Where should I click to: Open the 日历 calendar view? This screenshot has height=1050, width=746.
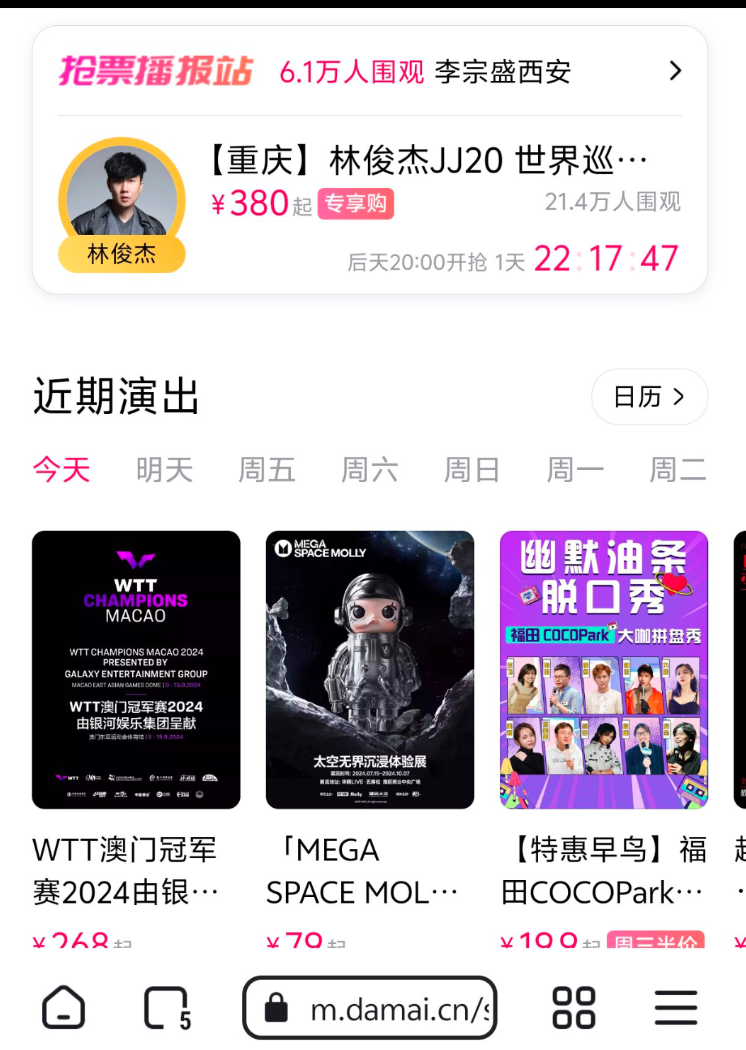(649, 396)
